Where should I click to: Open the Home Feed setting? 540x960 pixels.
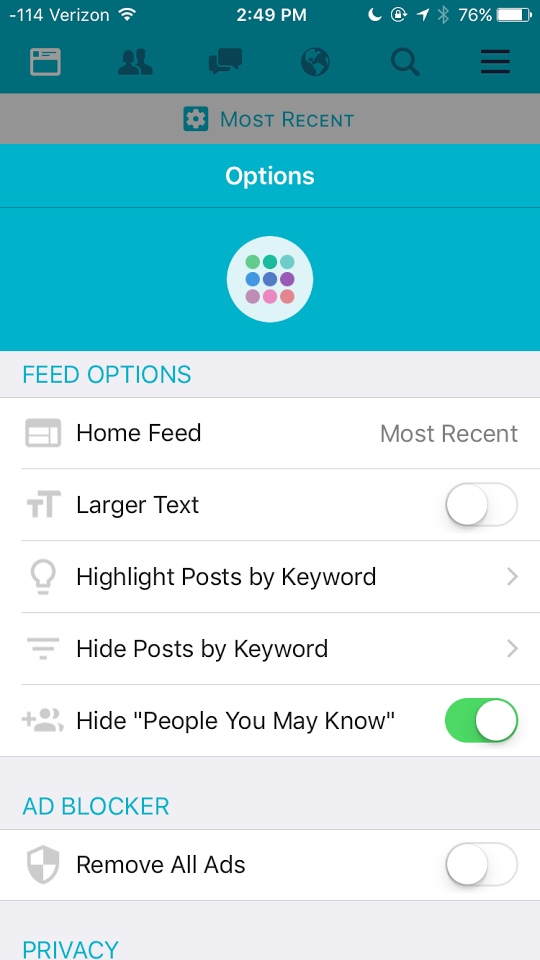click(x=270, y=433)
